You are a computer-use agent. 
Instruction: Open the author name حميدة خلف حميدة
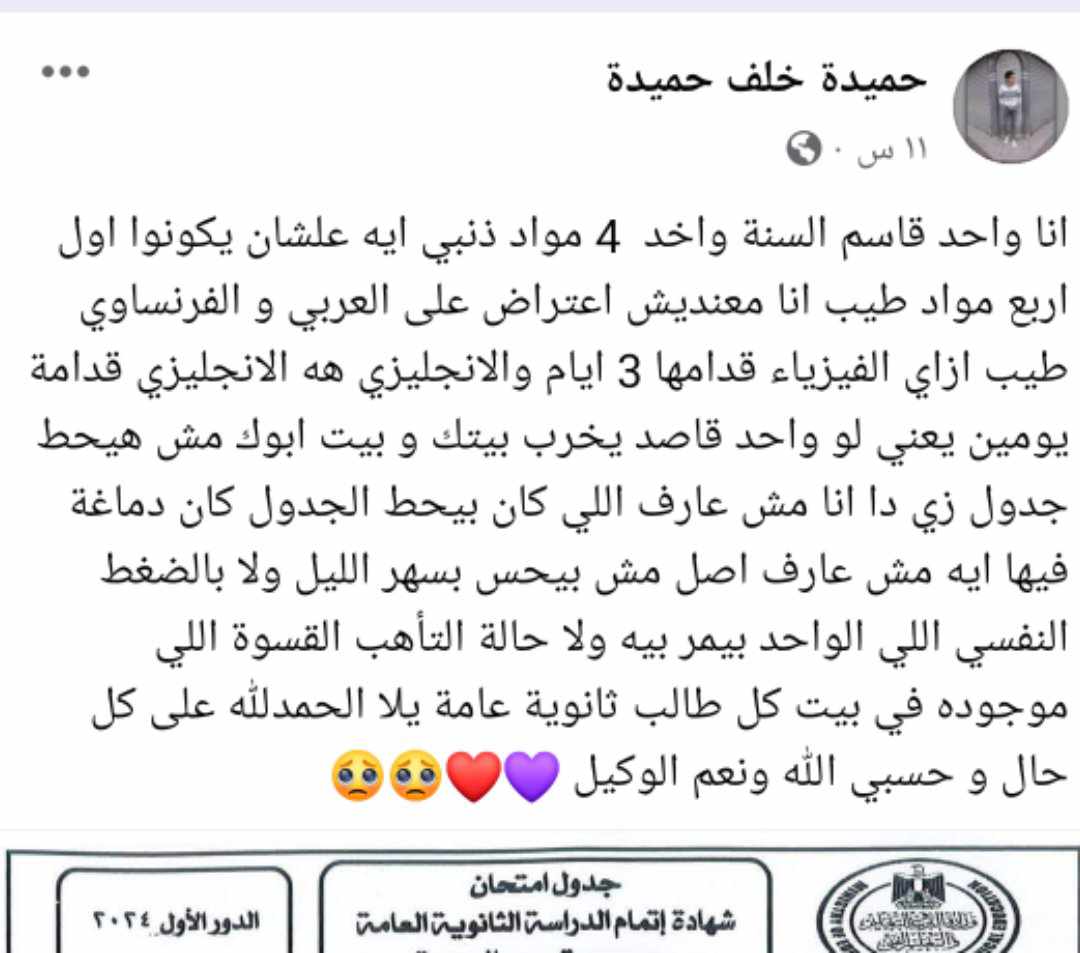click(x=768, y=78)
